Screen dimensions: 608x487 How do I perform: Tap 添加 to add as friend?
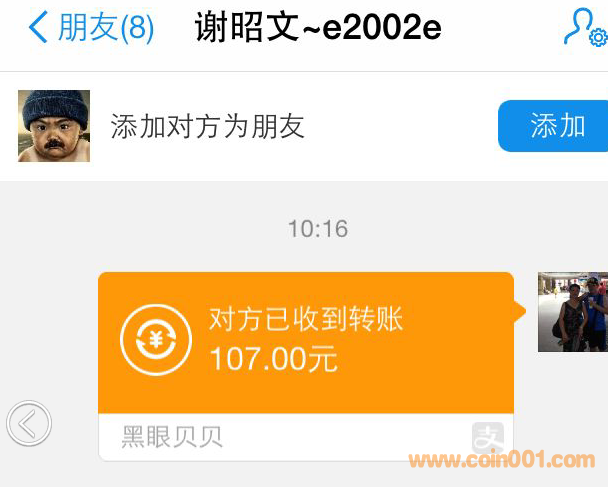click(x=555, y=126)
